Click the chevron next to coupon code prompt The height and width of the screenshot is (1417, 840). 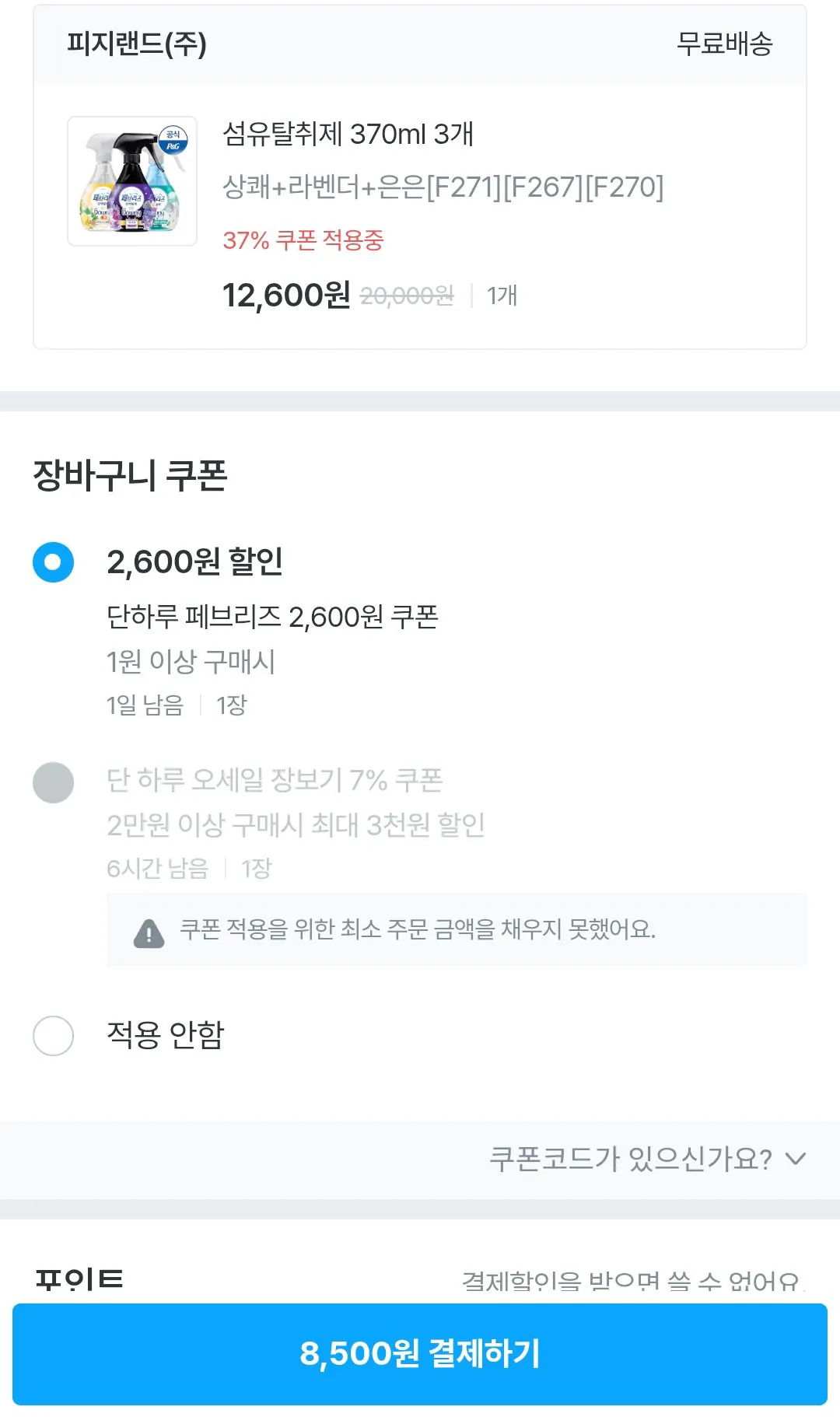pyautogui.click(x=794, y=1159)
